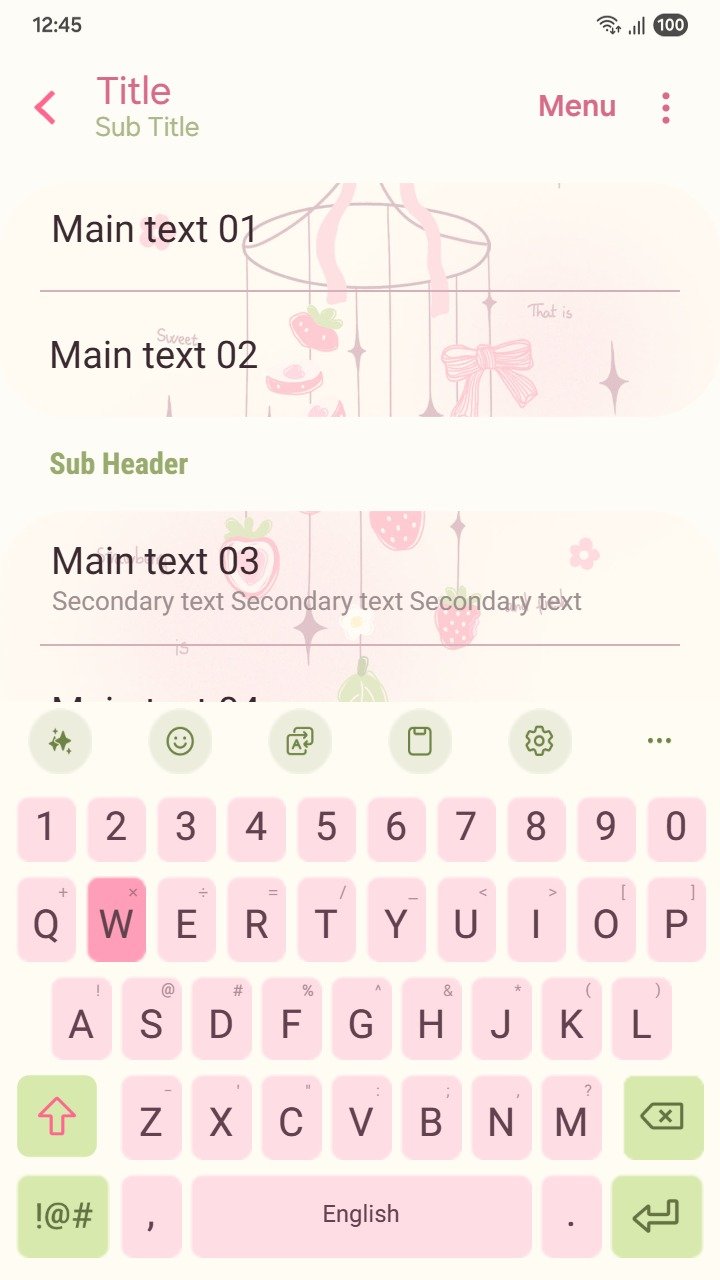Open Main text 02 row
The height and width of the screenshot is (1280, 720).
click(x=360, y=355)
